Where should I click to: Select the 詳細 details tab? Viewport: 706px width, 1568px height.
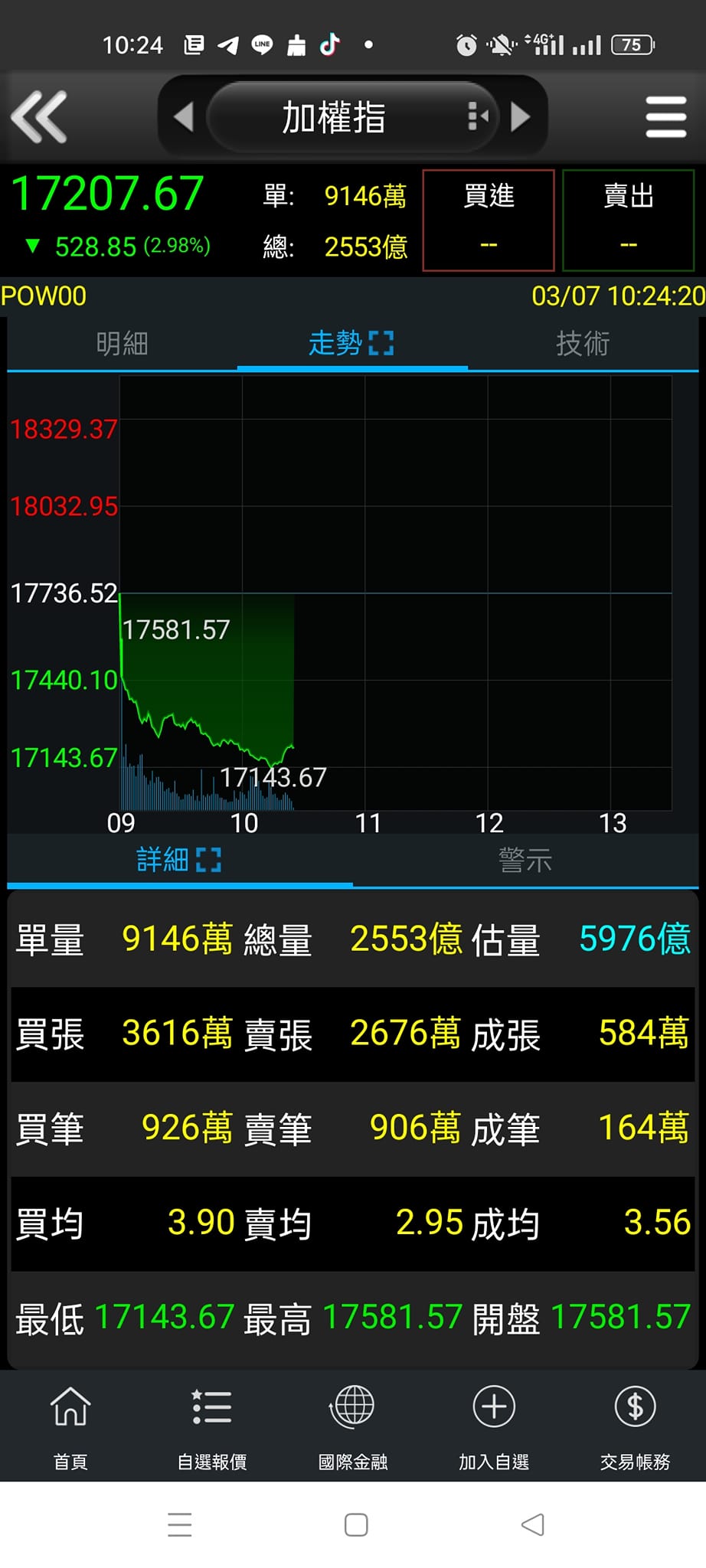coord(179,860)
